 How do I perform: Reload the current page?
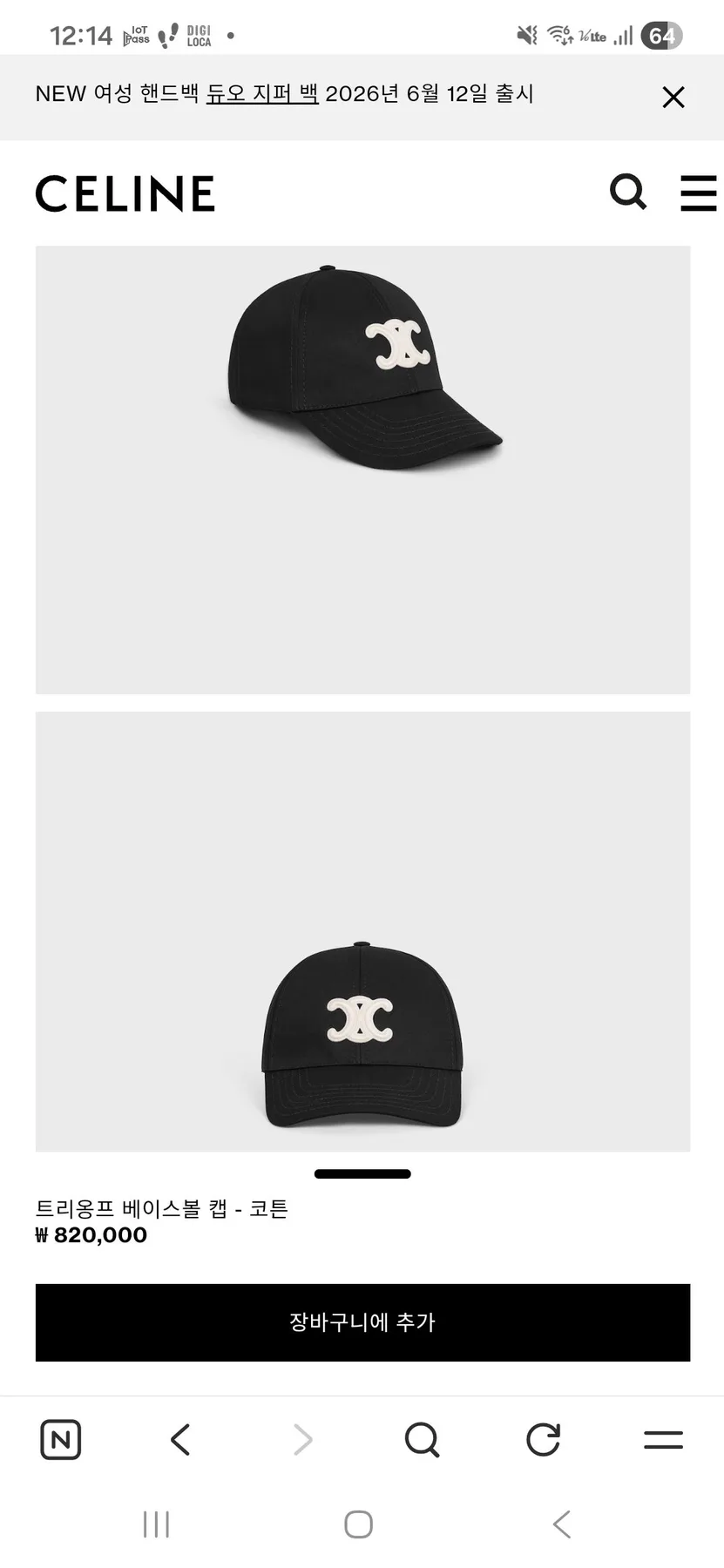(x=543, y=1439)
